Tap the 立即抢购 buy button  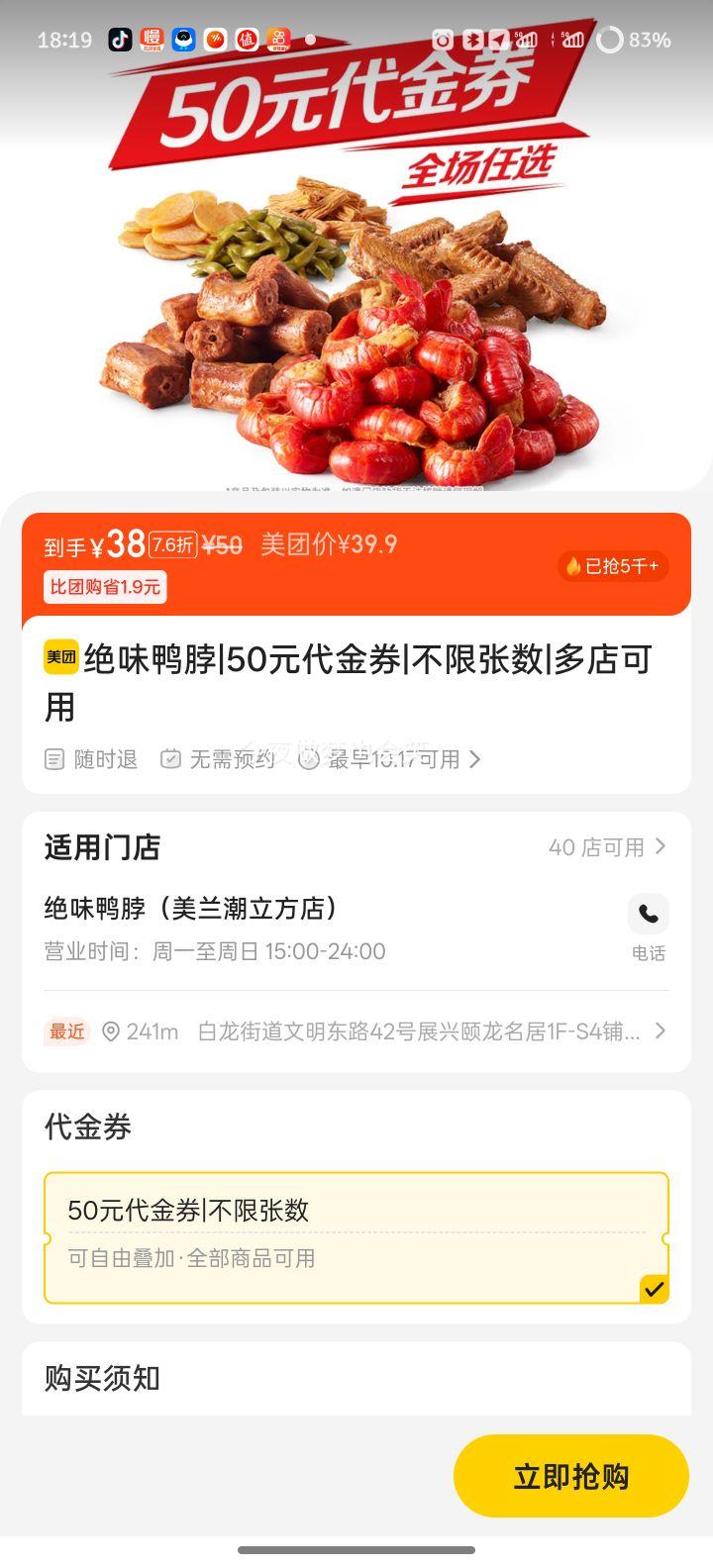tap(570, 1476)
